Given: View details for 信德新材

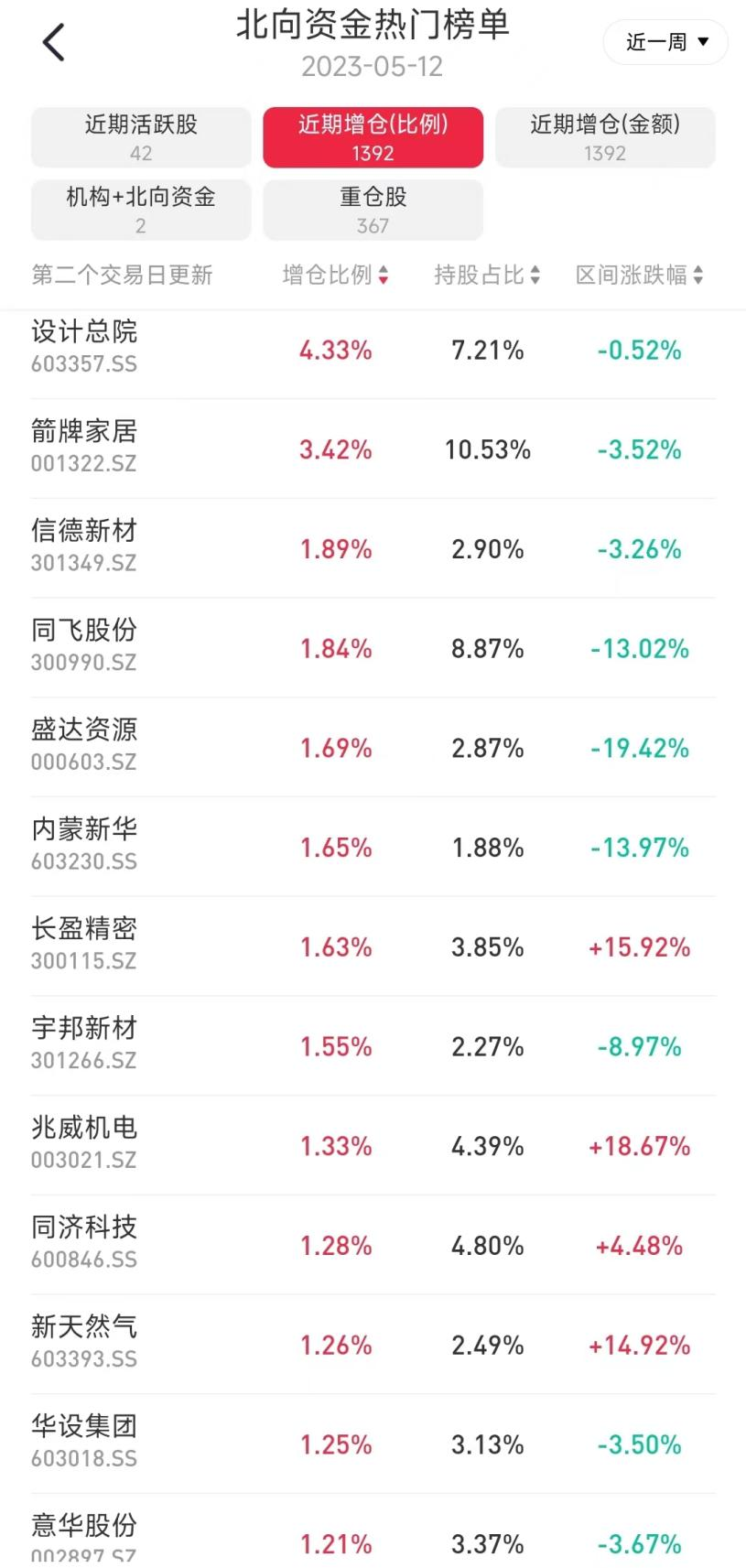Looking at the screenshot, I should click(373, 548).
